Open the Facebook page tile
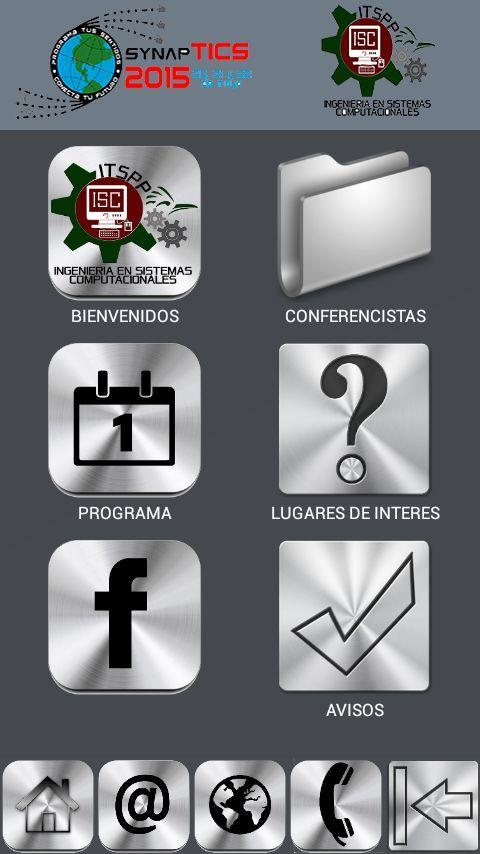 pos(125,616)
